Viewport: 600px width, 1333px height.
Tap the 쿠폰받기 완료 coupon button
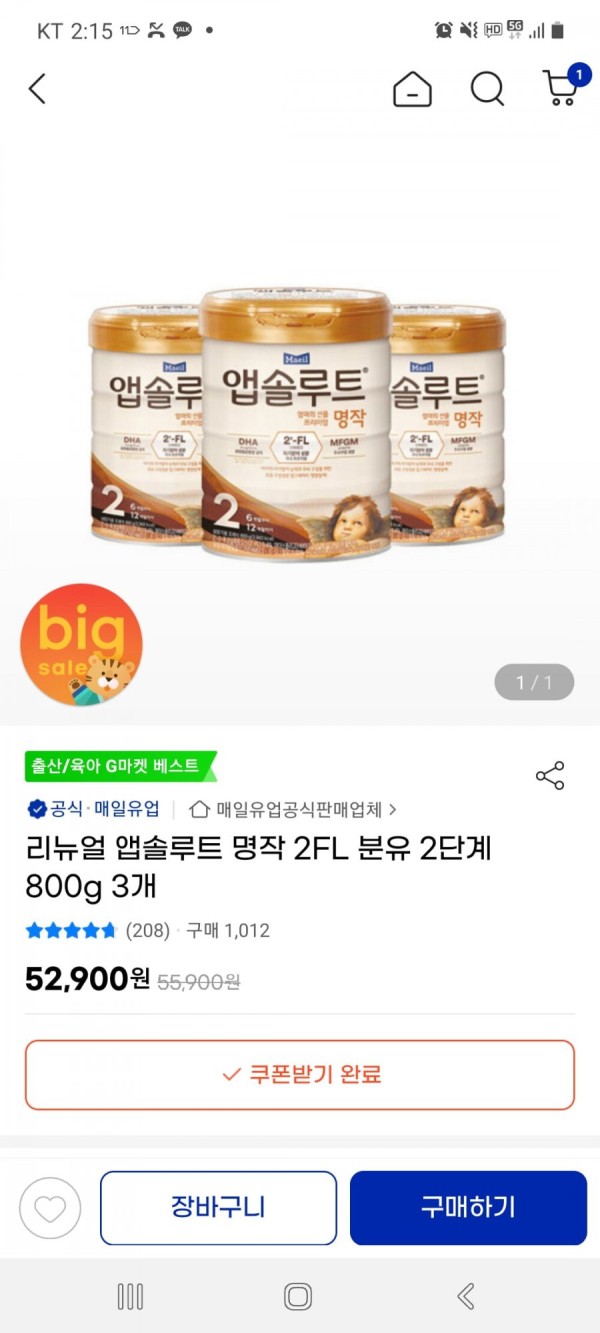click(x=300, y=1075)
